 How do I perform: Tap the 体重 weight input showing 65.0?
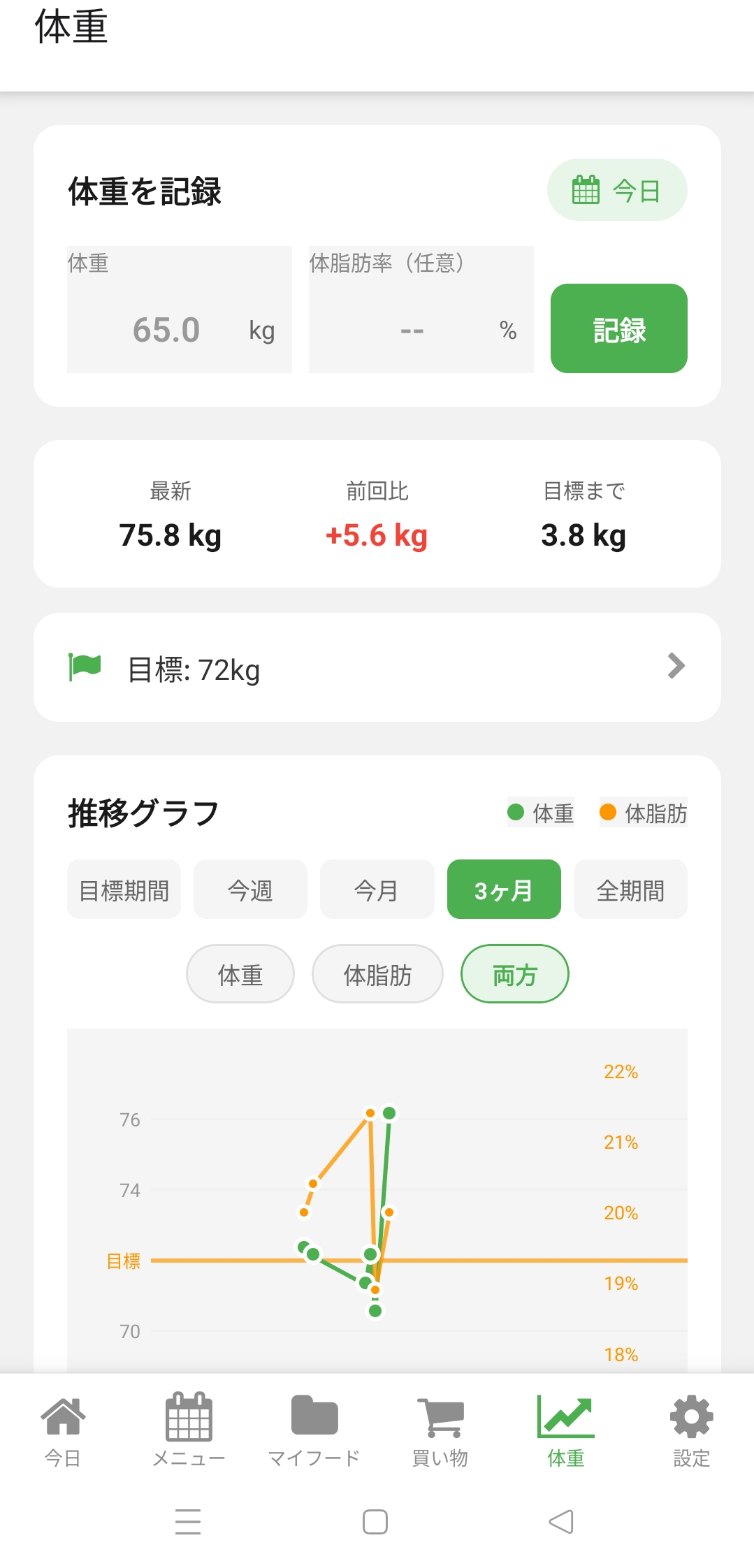pyautogui.click(x=179, y=308)
